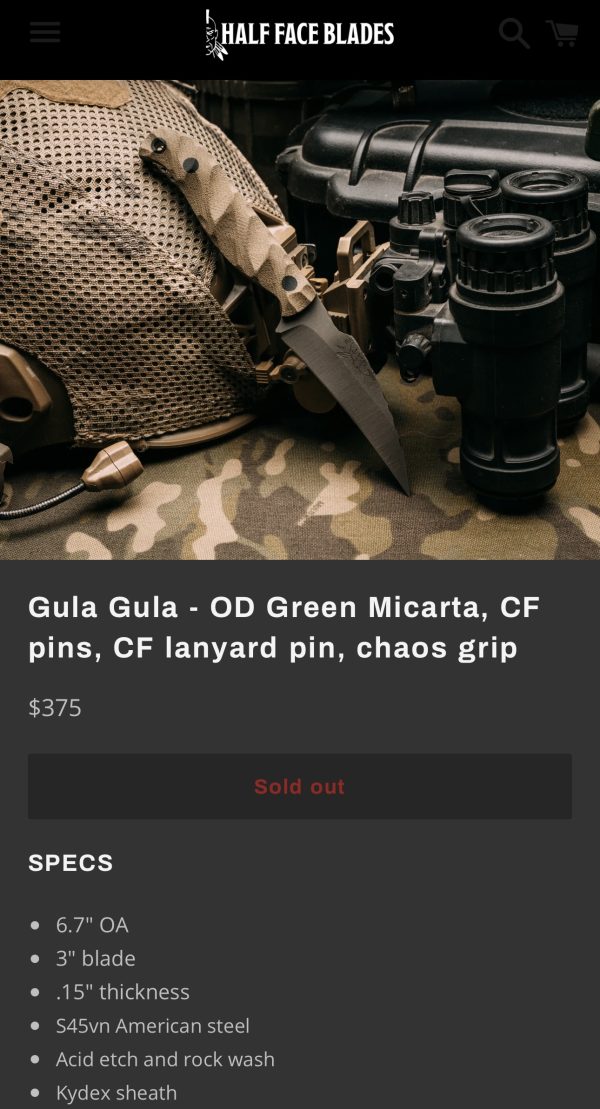
Task: Open the search icon in header
Action: pyautogui.click(x=514, y=34)
